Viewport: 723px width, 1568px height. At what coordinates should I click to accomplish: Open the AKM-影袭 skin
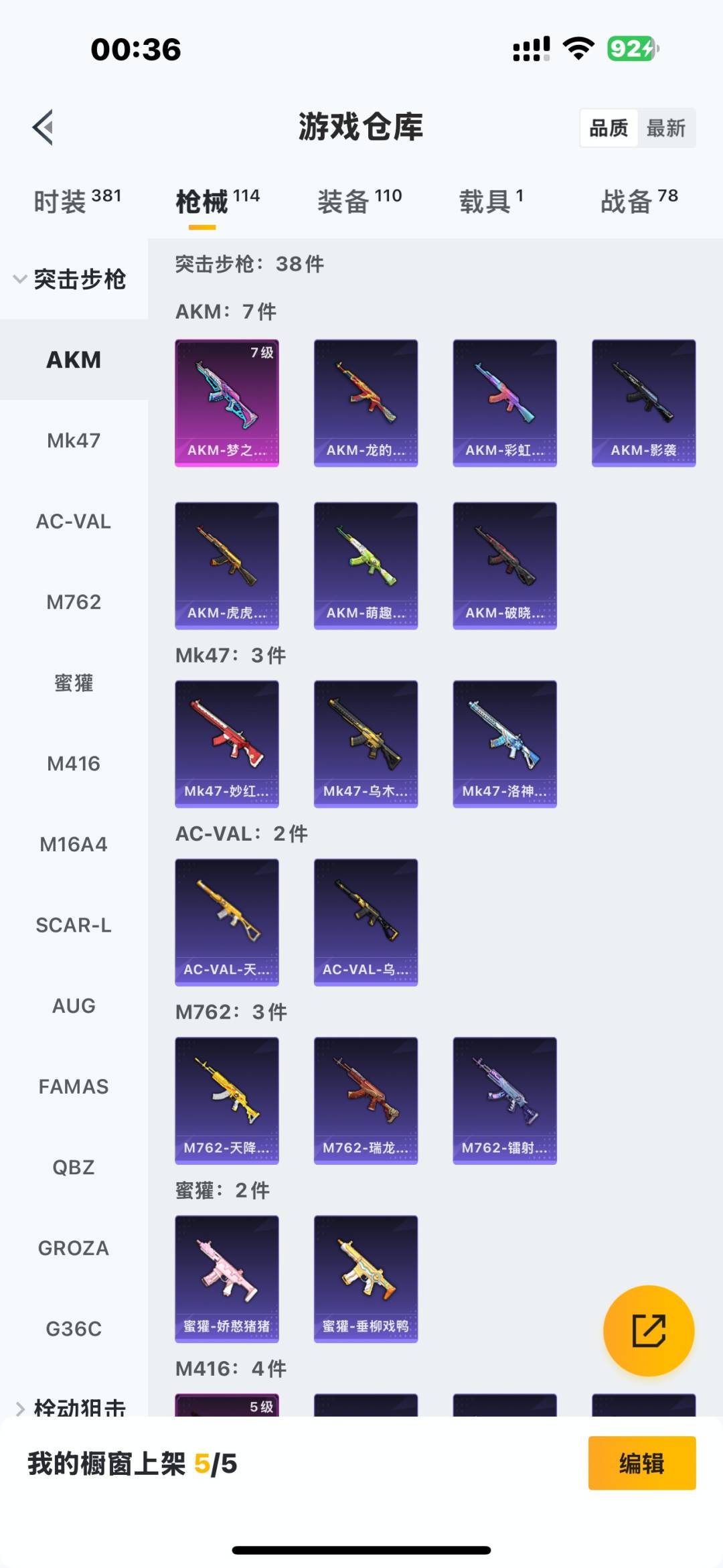coord(643,403)
